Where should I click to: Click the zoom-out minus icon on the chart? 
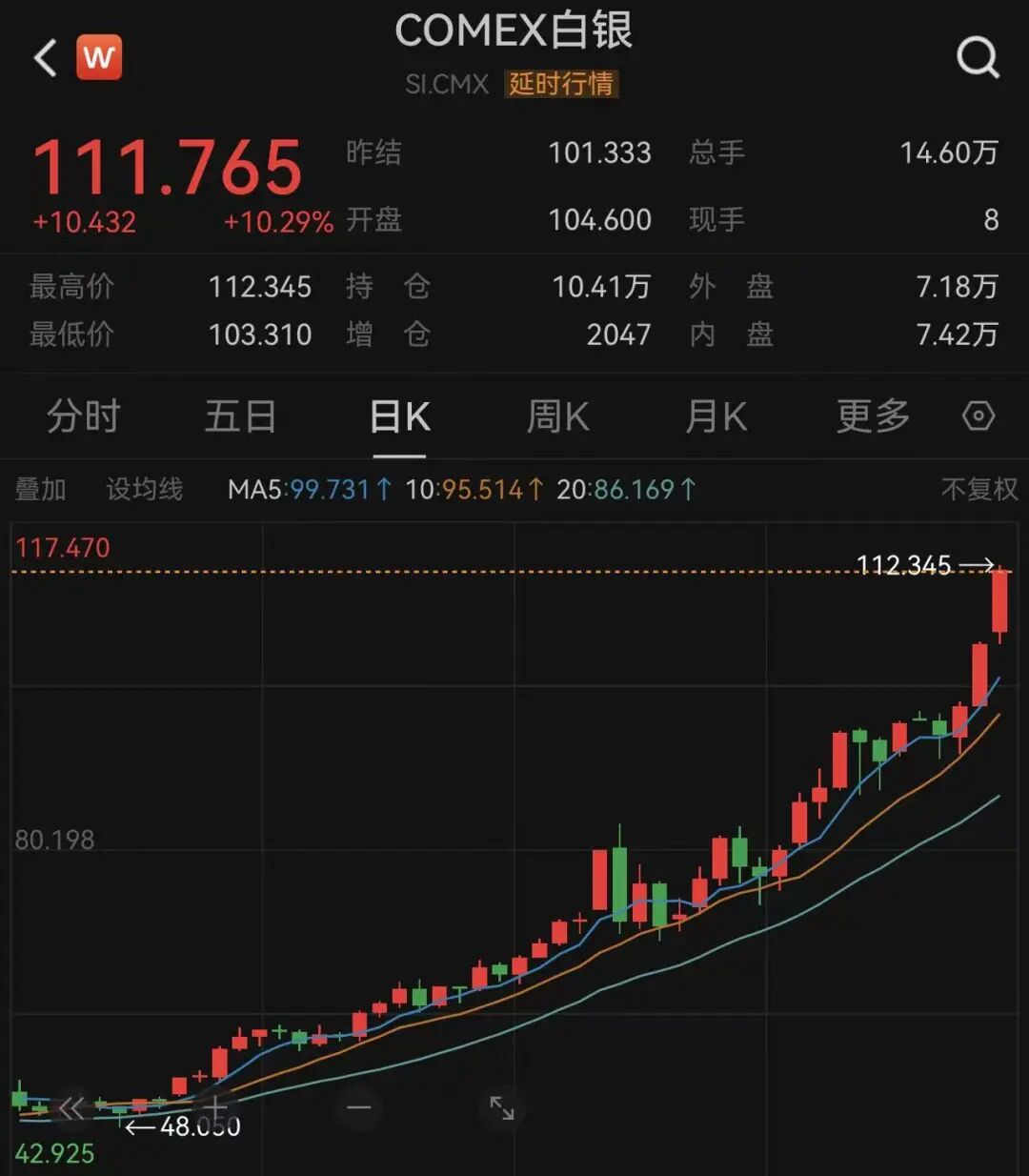357,1108
